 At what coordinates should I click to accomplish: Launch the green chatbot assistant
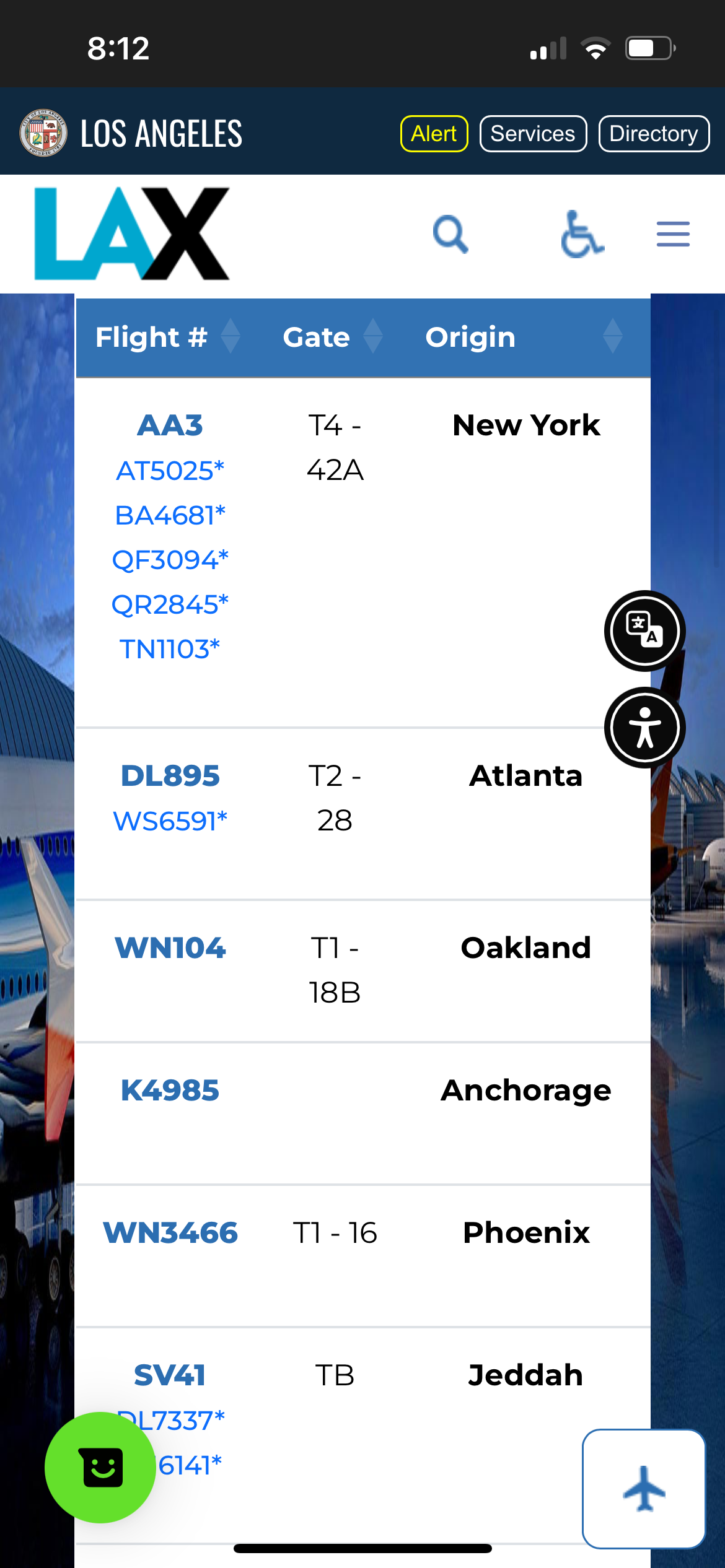(x=100, y=1467)
